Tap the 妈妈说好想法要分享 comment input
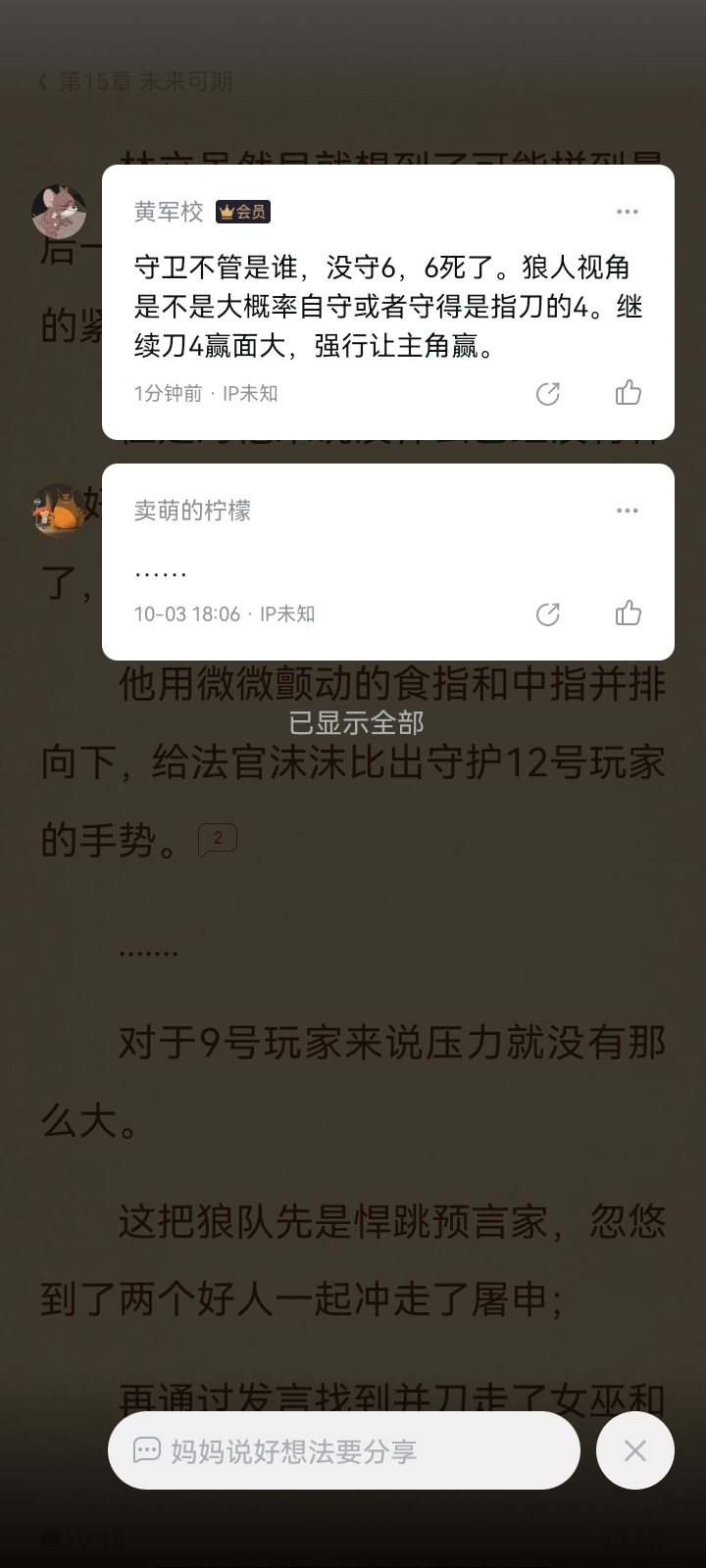The height and width of the screenshot is (1568, 706). pyautogui.click(x=343, y=1450)
